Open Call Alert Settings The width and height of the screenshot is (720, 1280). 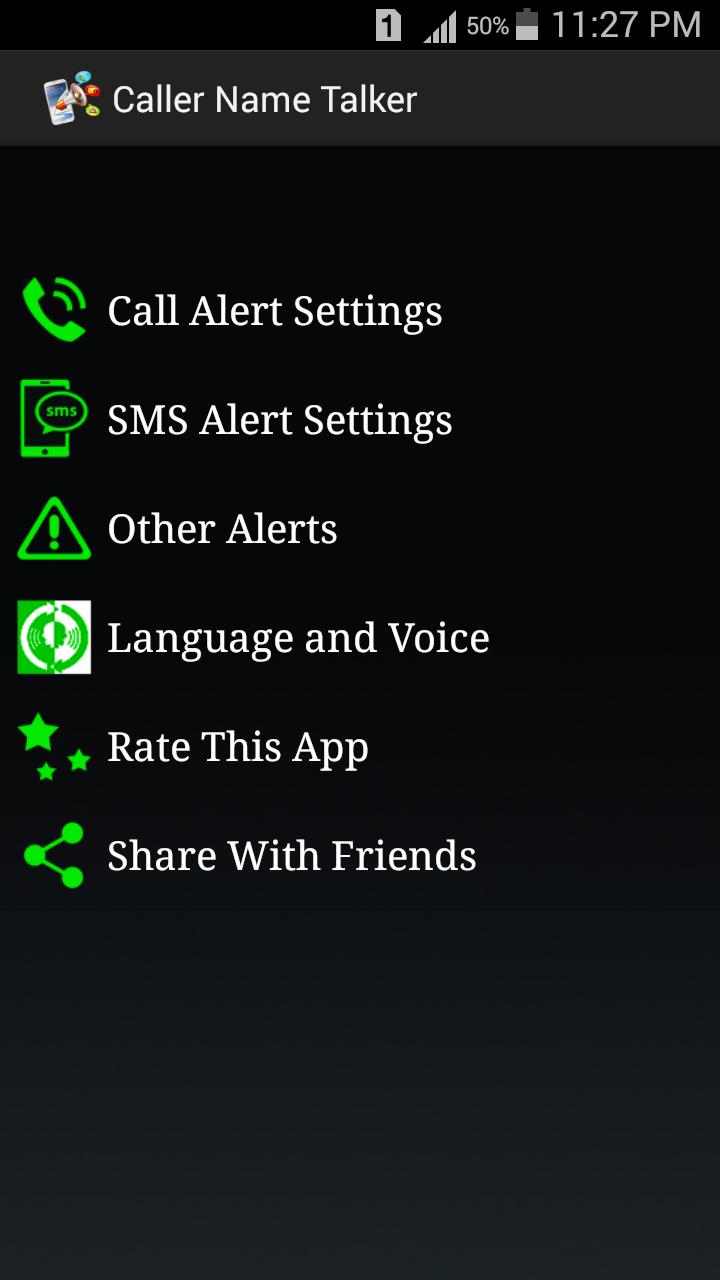(275, 310)
